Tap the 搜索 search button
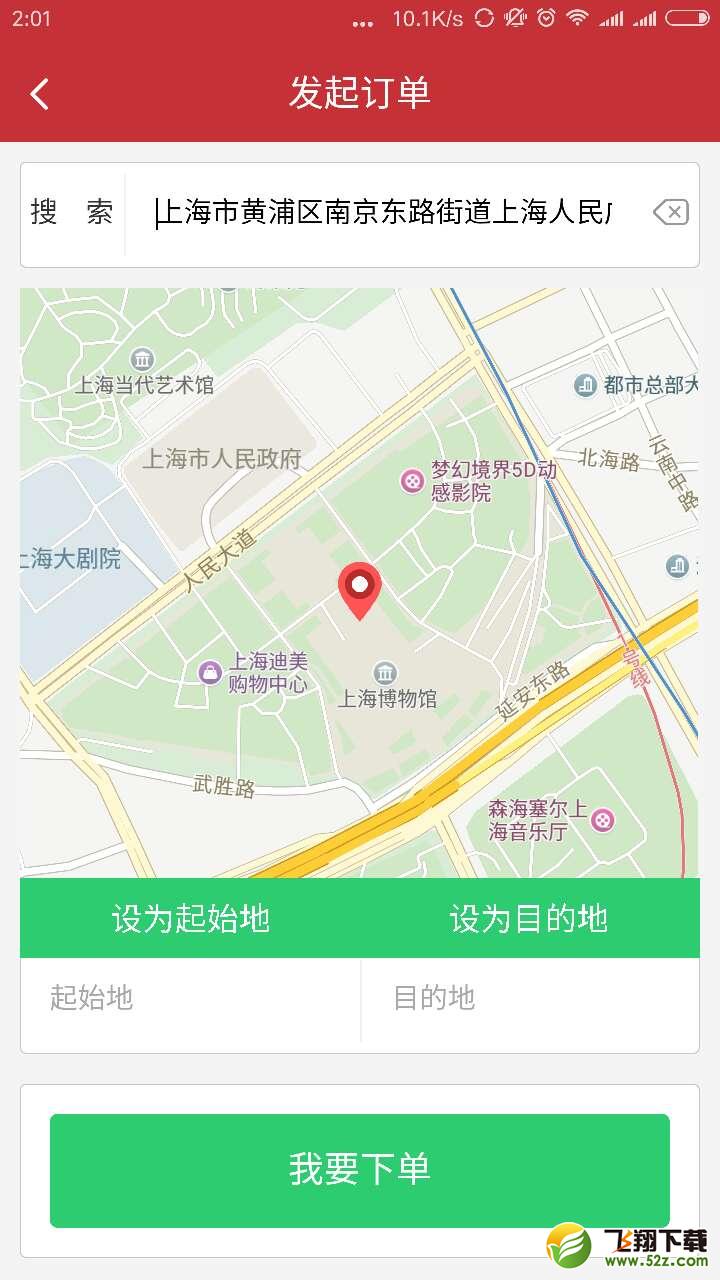Image resolution: width=720 pixels, height=1280 pixels. coord(72,212)
